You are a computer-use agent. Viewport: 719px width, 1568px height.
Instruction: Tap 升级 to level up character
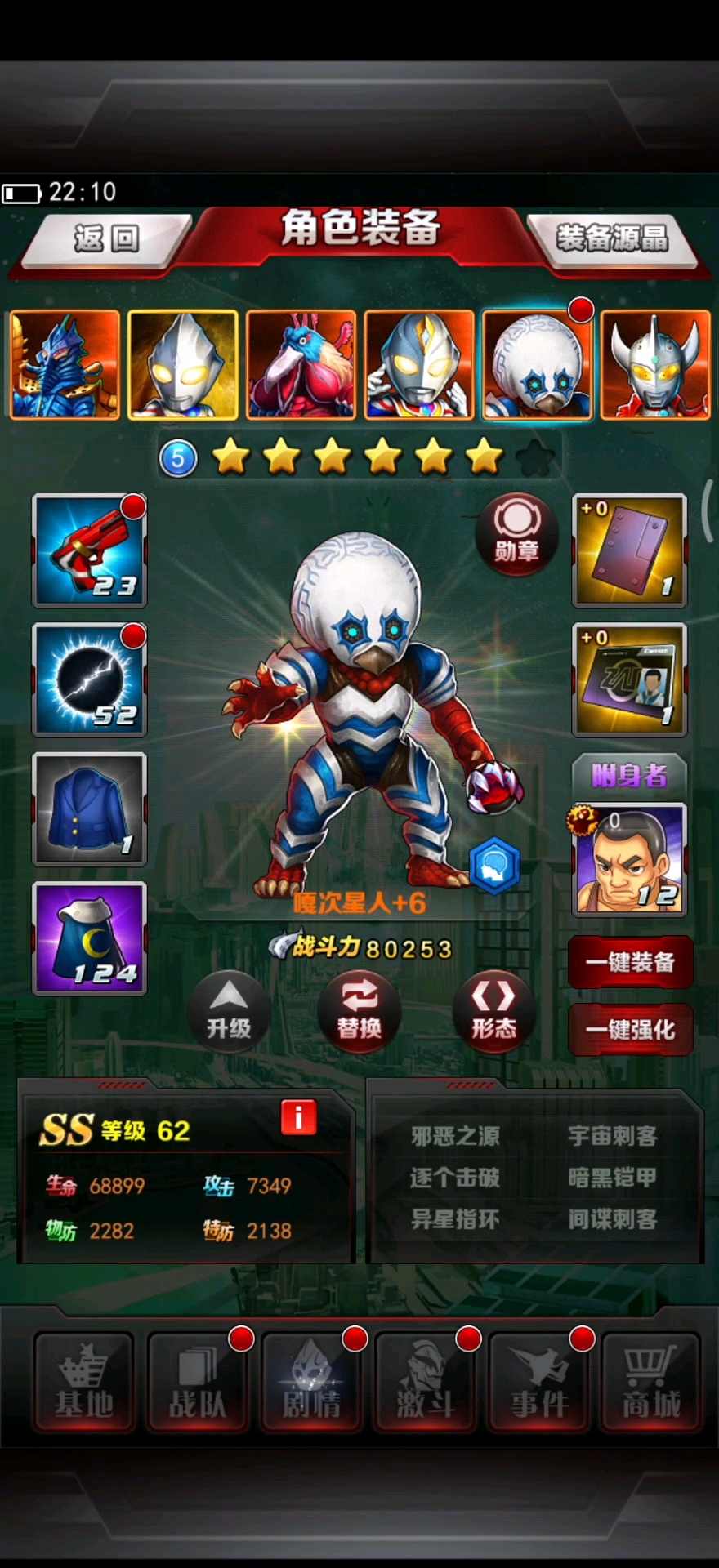[x=229, y=1011]
